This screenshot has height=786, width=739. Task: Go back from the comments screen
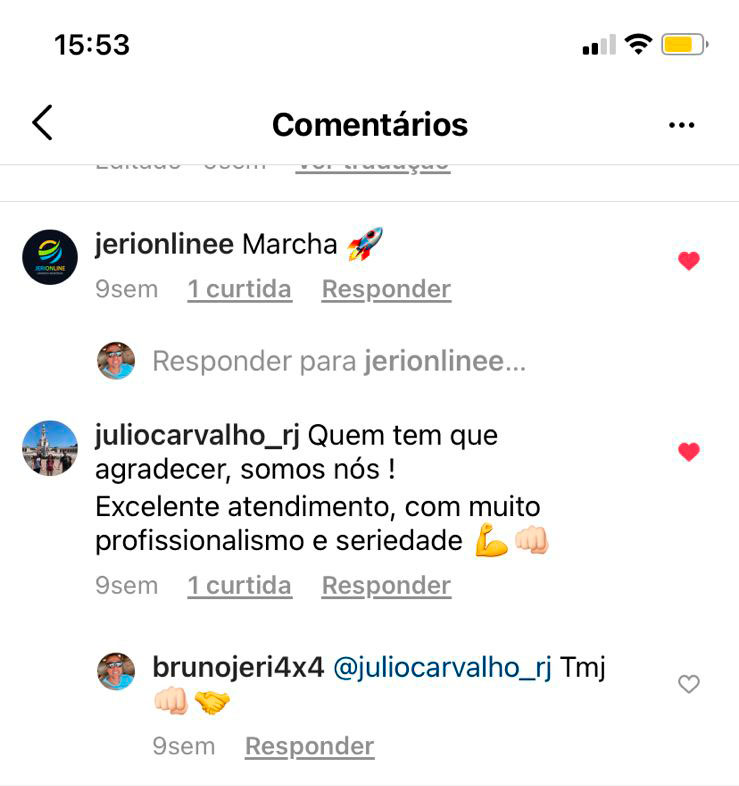coord(42,123)
